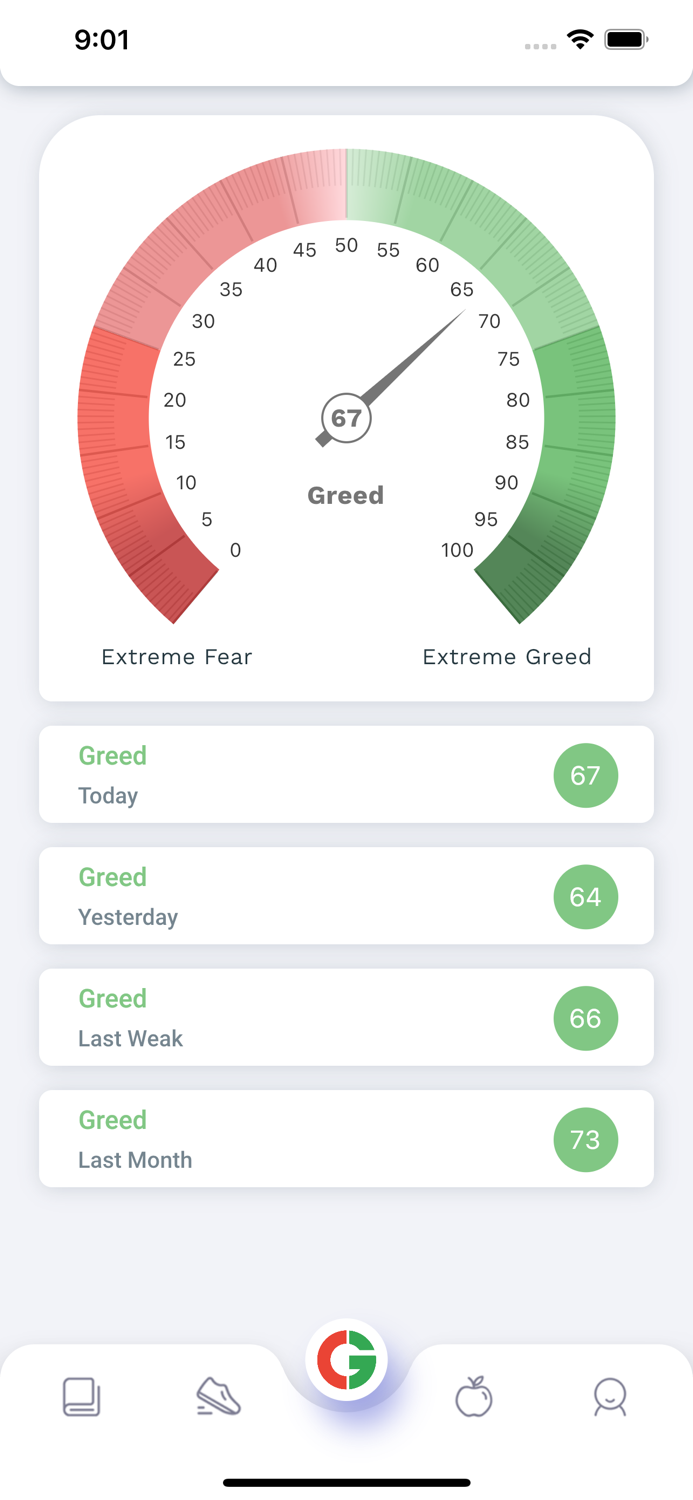Viewport: 693px width, 1500px height.
Task: Open the Yesterday greed card
Action: click(x=346, y=896)
